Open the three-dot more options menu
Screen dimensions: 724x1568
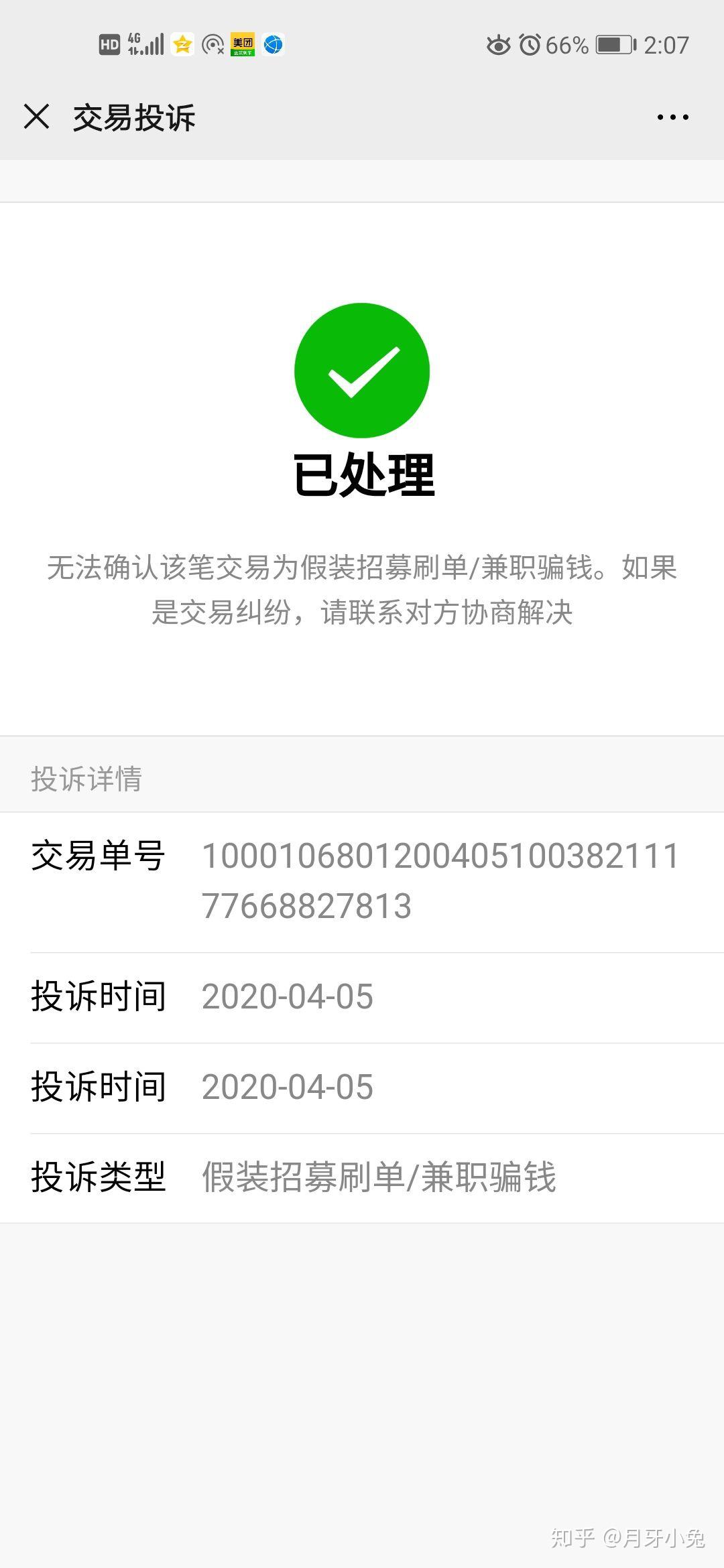(x=672, y=117)
